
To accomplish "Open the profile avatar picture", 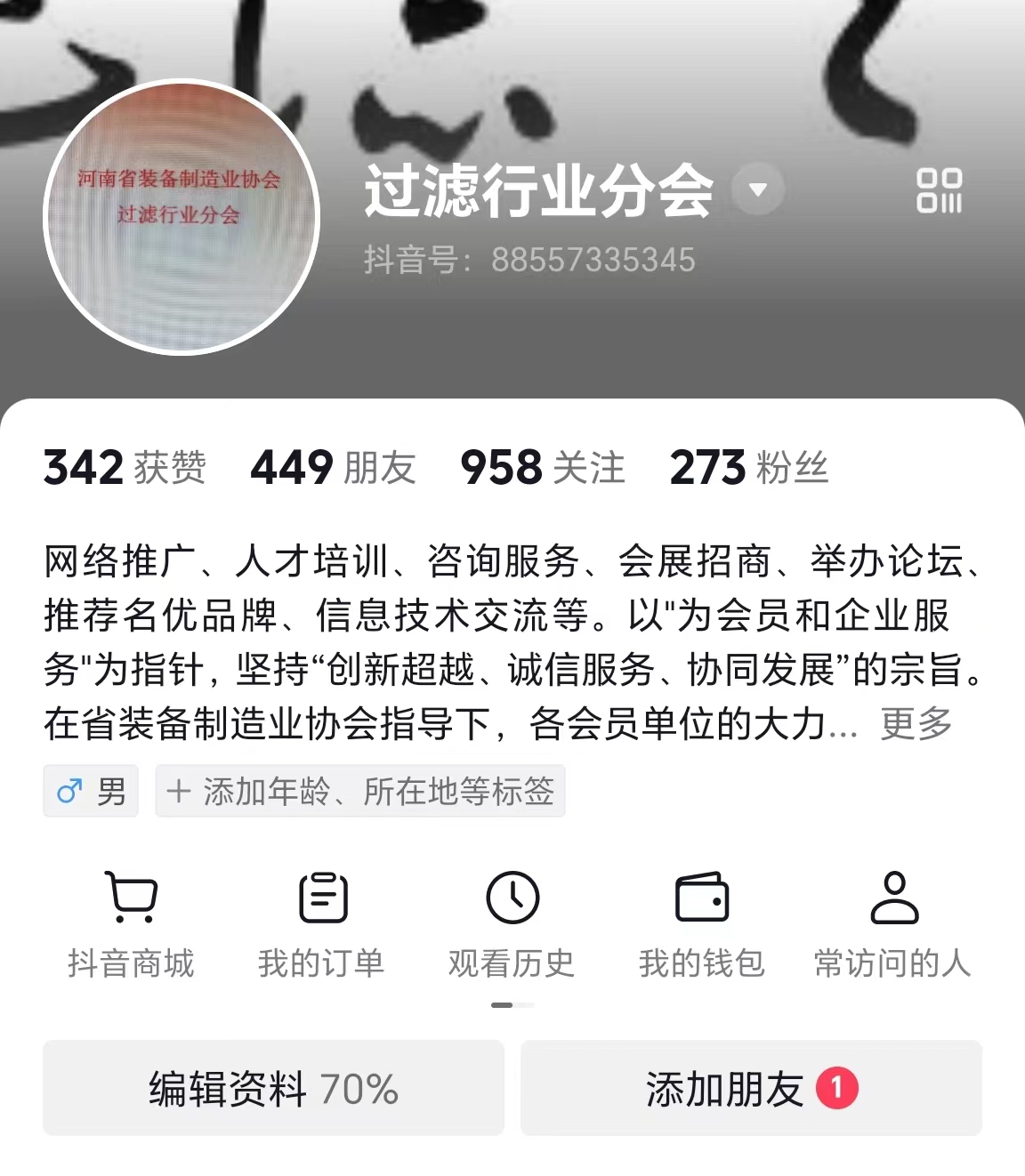I will click(182, 218).
